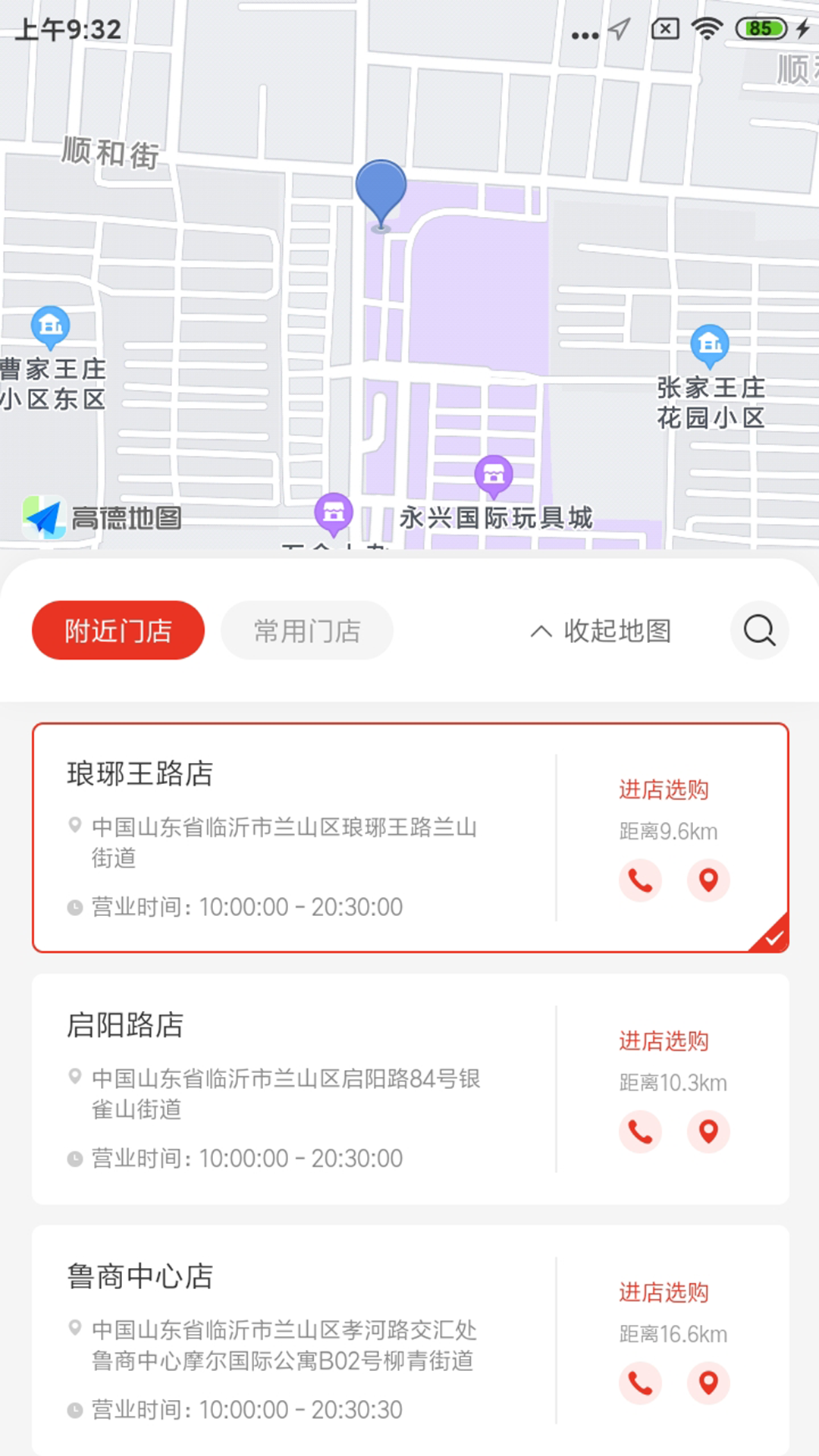Tap 进店选购 for 启阳路店
Viewport: 819px width, 1456px height.
point(664,1041)
